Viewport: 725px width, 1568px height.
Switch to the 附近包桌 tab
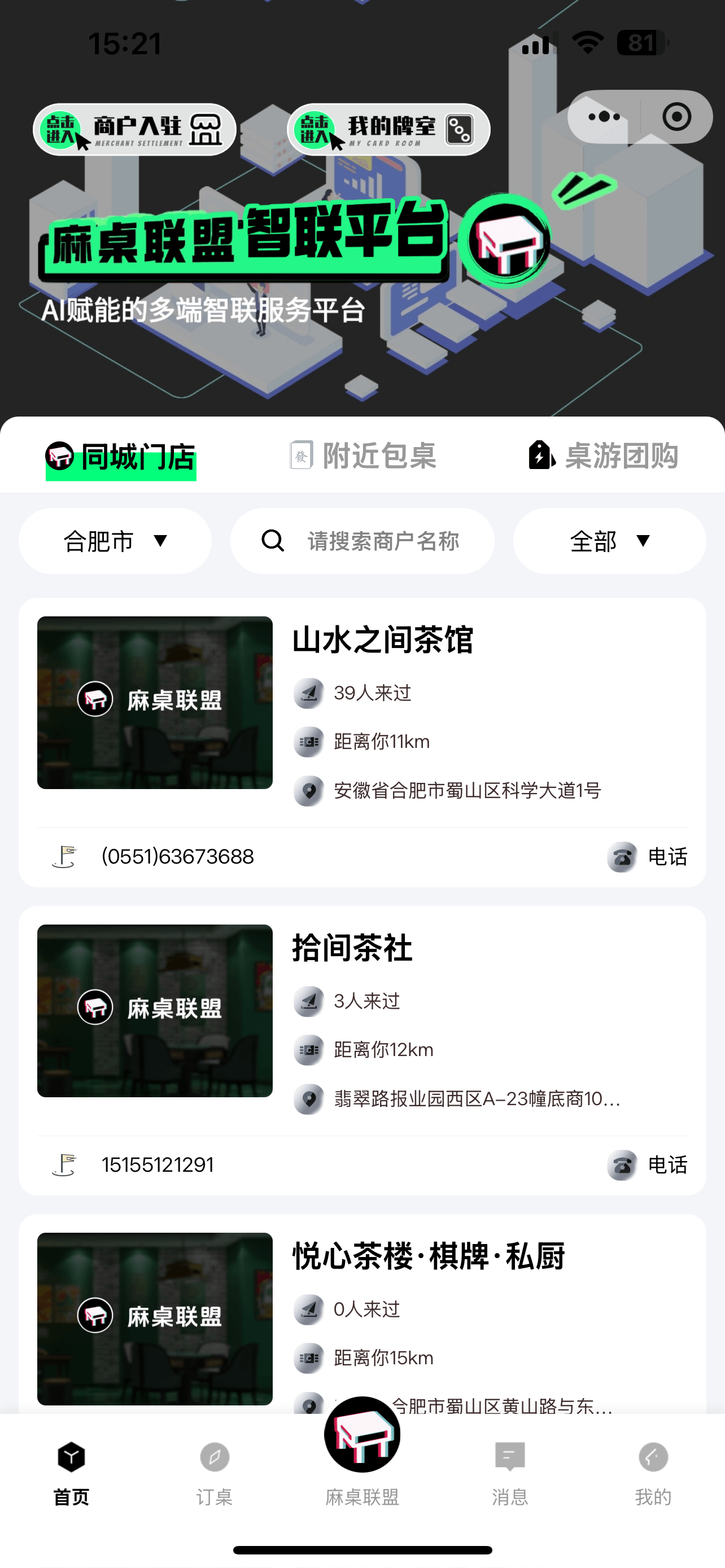[363, 457]
